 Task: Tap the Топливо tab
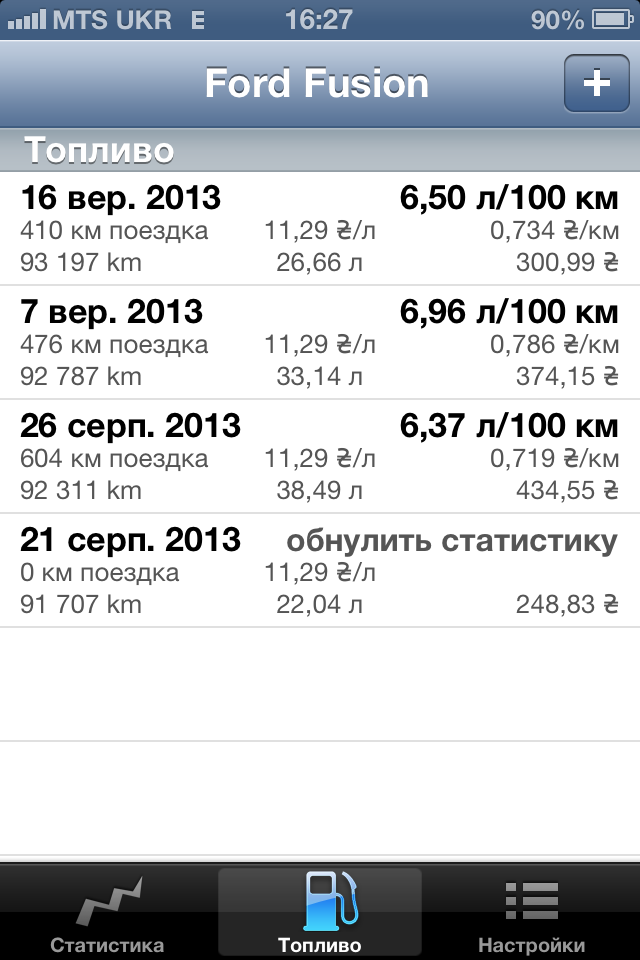(x=320, y=912)
